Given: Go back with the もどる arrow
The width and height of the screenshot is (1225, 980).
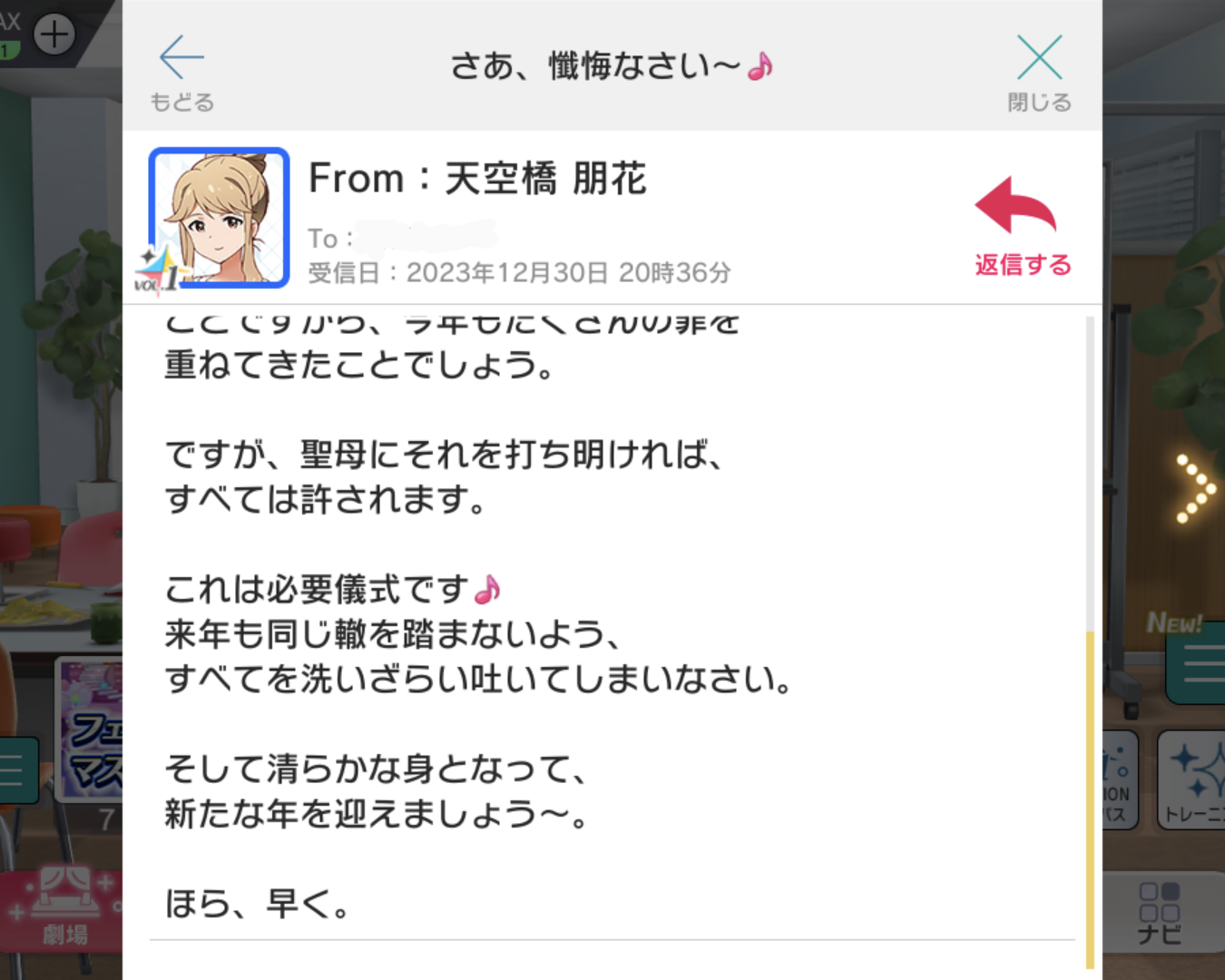Looking at the screenshot, I should pos(181,71).
